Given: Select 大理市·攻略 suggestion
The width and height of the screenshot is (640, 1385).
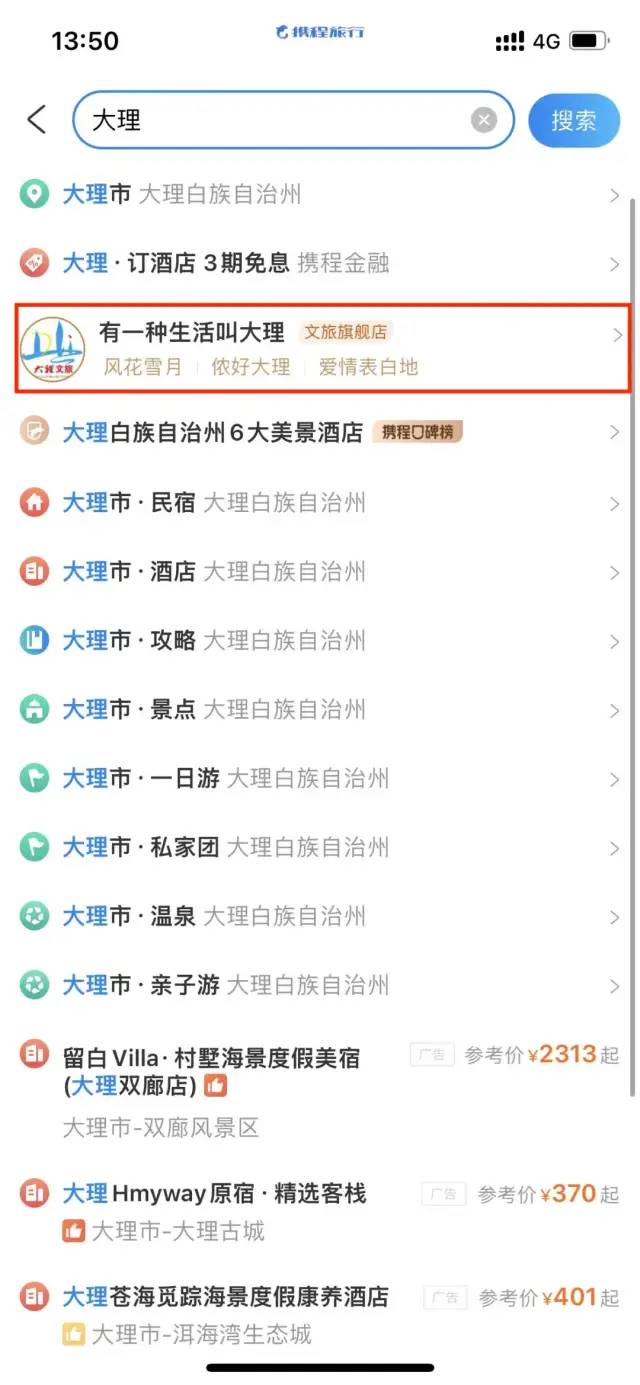Looking at the screenshot, I should [320, 641].
